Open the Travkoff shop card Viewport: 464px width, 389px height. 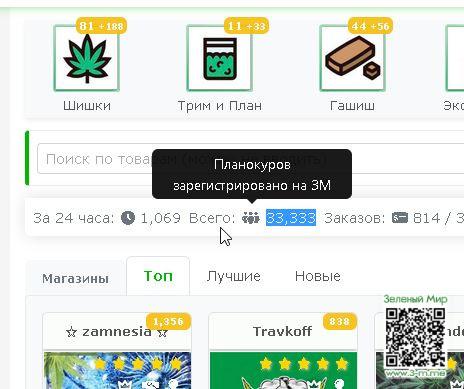(x=283, y=351)
